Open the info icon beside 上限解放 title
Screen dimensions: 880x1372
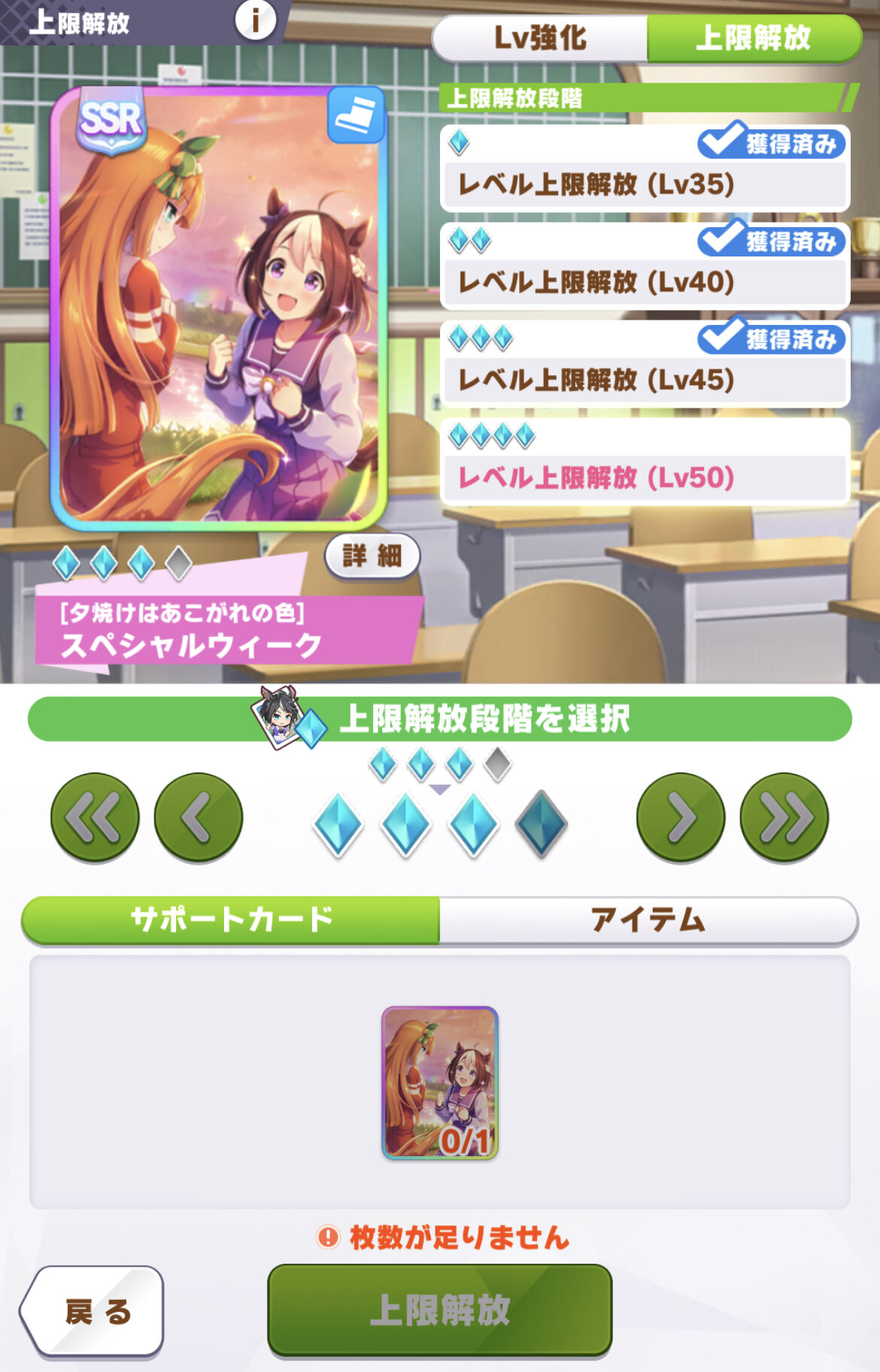[254, 21]
